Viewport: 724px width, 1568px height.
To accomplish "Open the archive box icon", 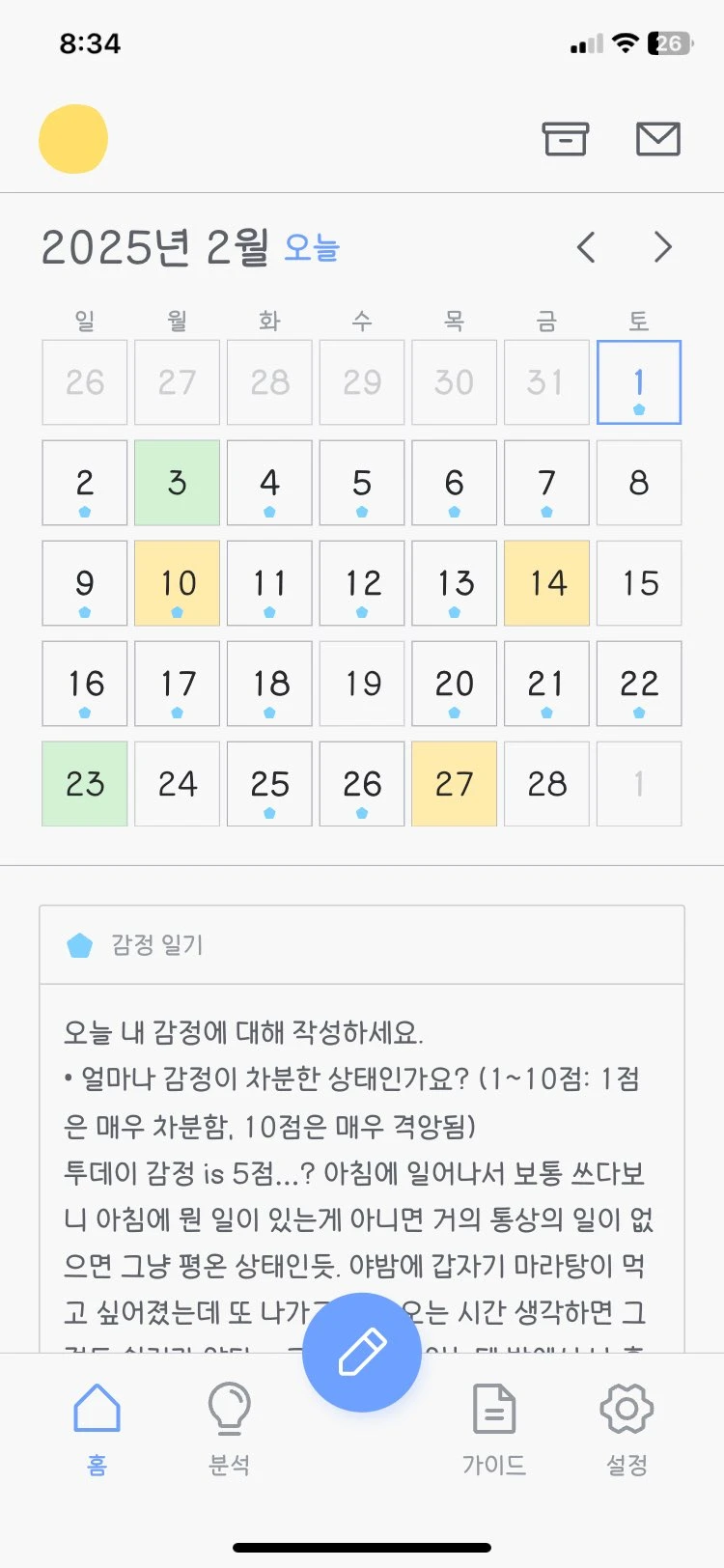I will (x=565, y=139).
